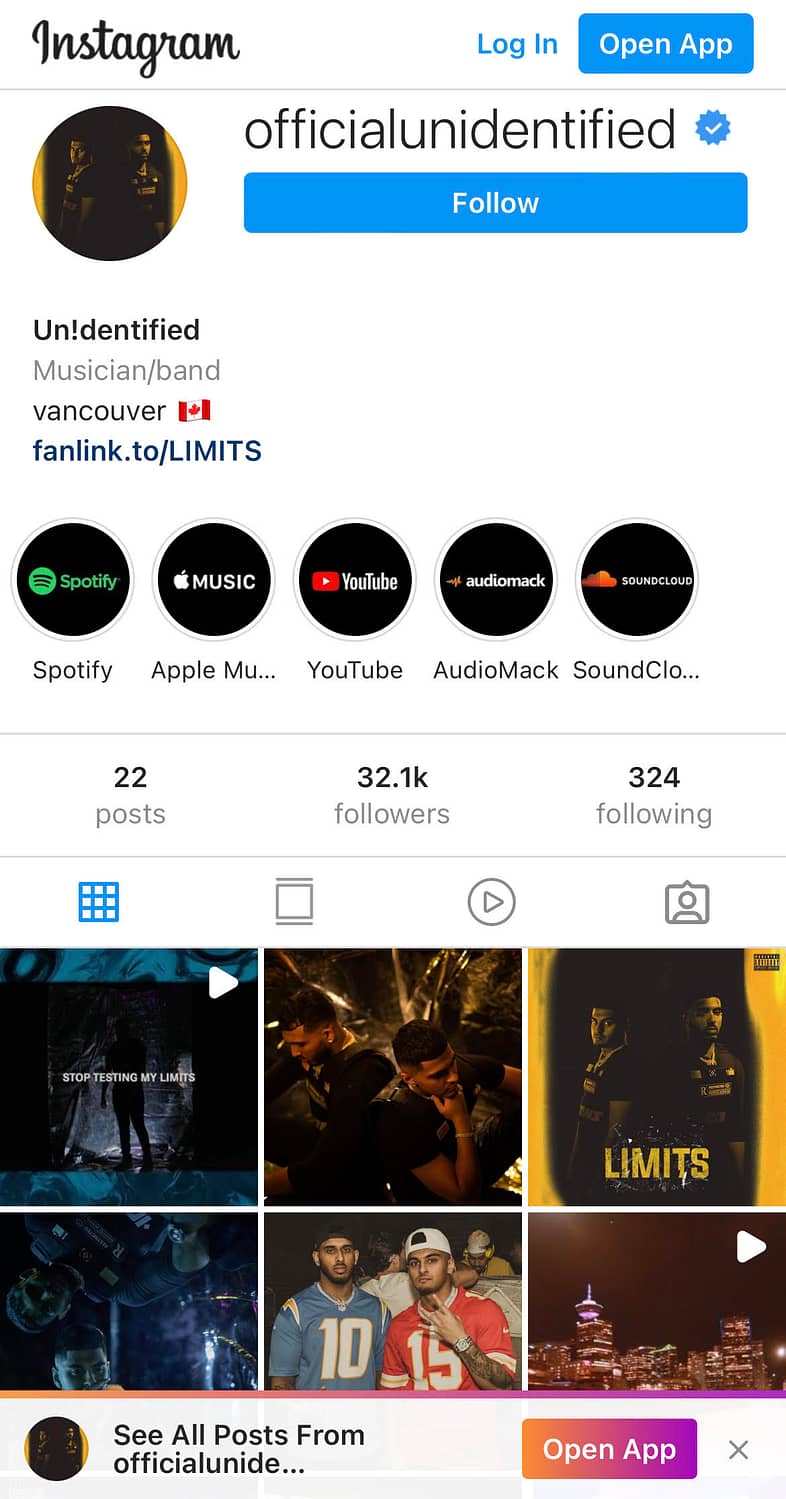Follow officialunidentified

(x=495, y=203)
